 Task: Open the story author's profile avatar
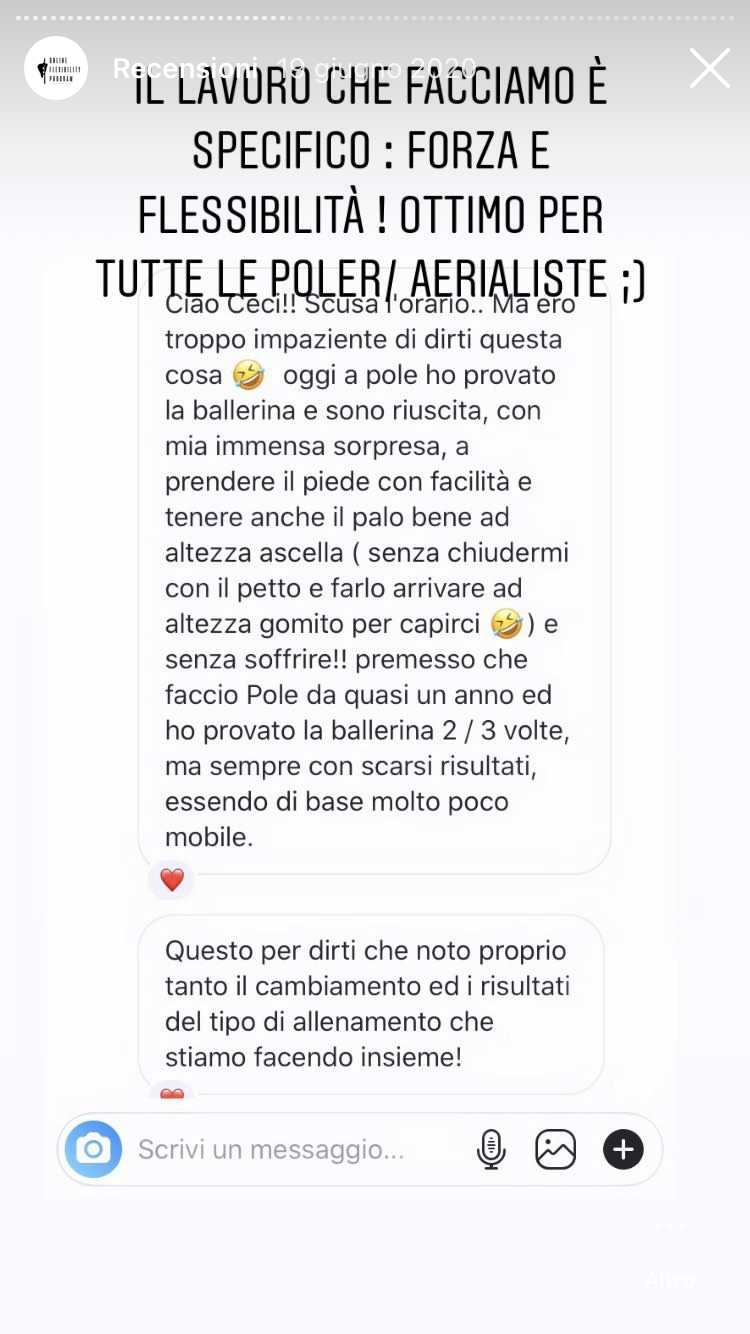(x=56, y=68)
